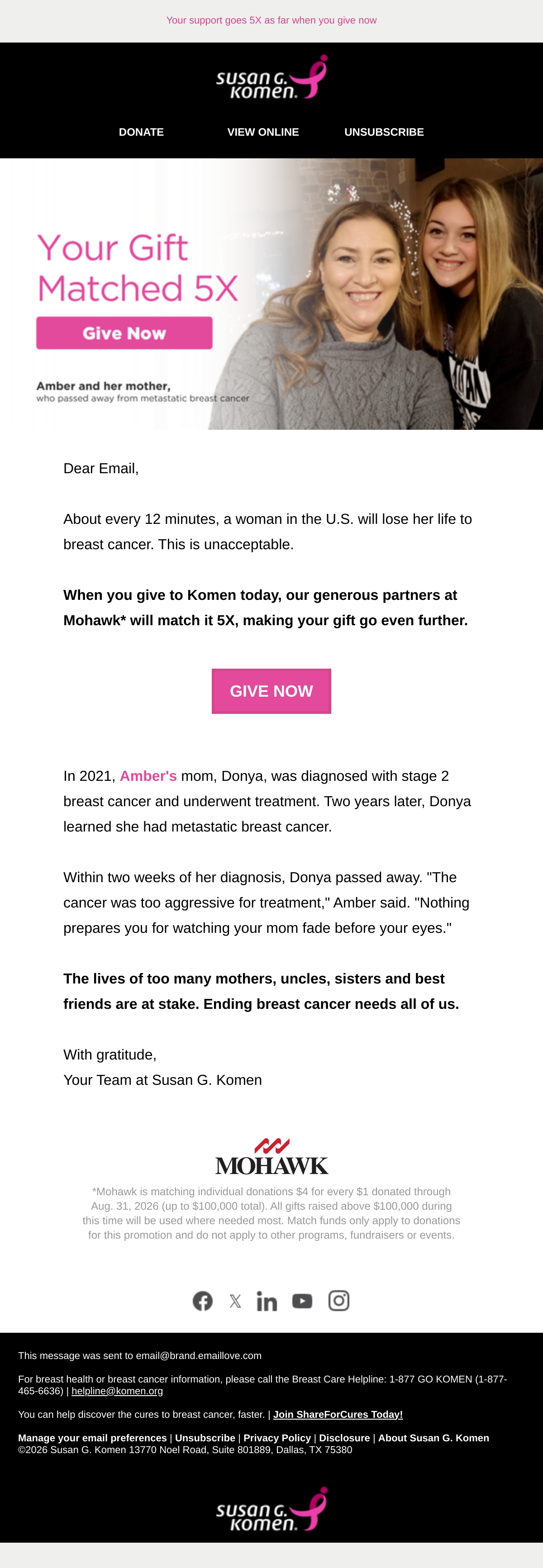
Task: Tap UNSUBSCRIBE in the header
Action: pos(384,132)
